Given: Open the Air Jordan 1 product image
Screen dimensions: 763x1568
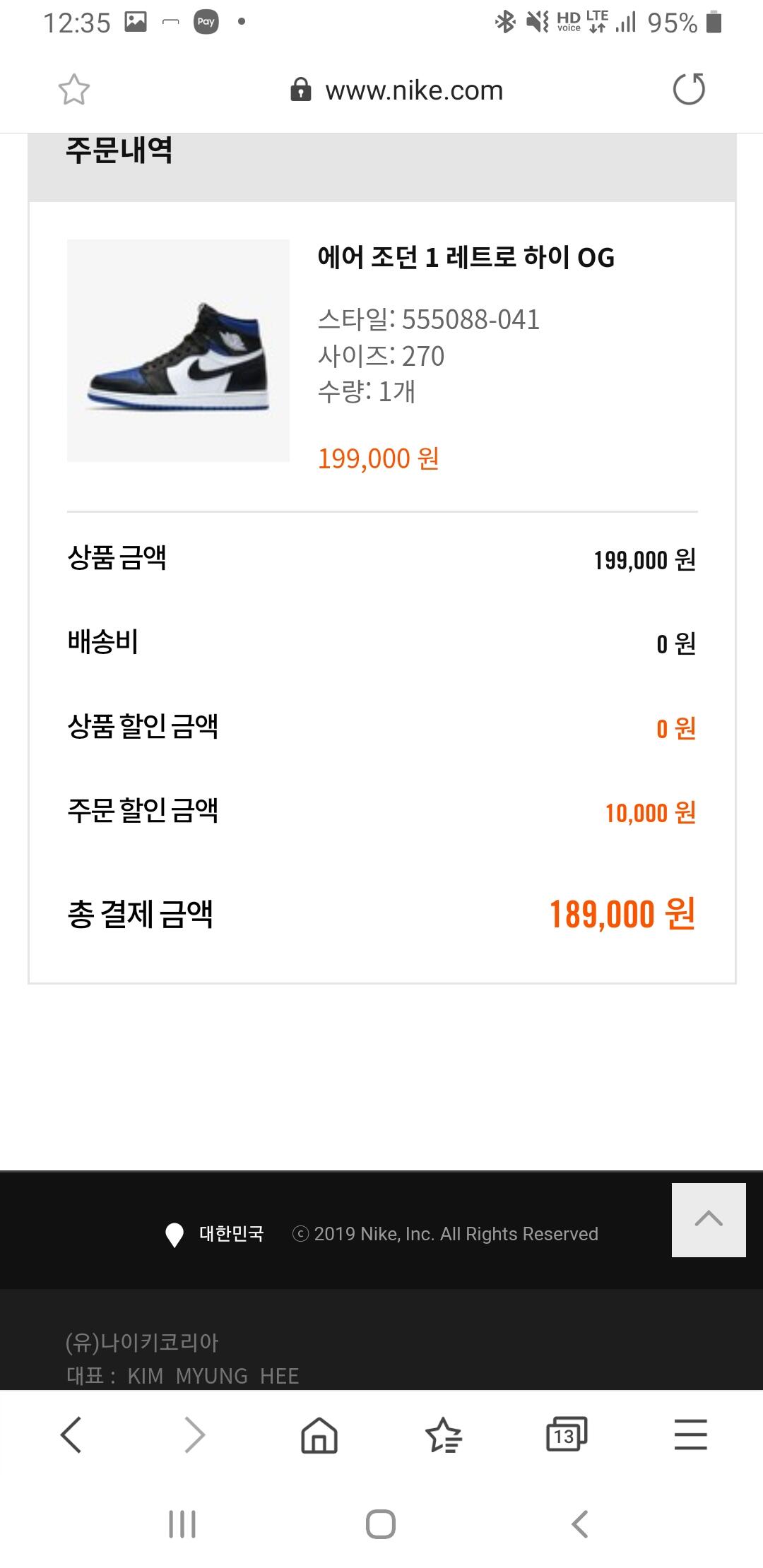Looking at the screenshot, I should [x=178, y=350].
